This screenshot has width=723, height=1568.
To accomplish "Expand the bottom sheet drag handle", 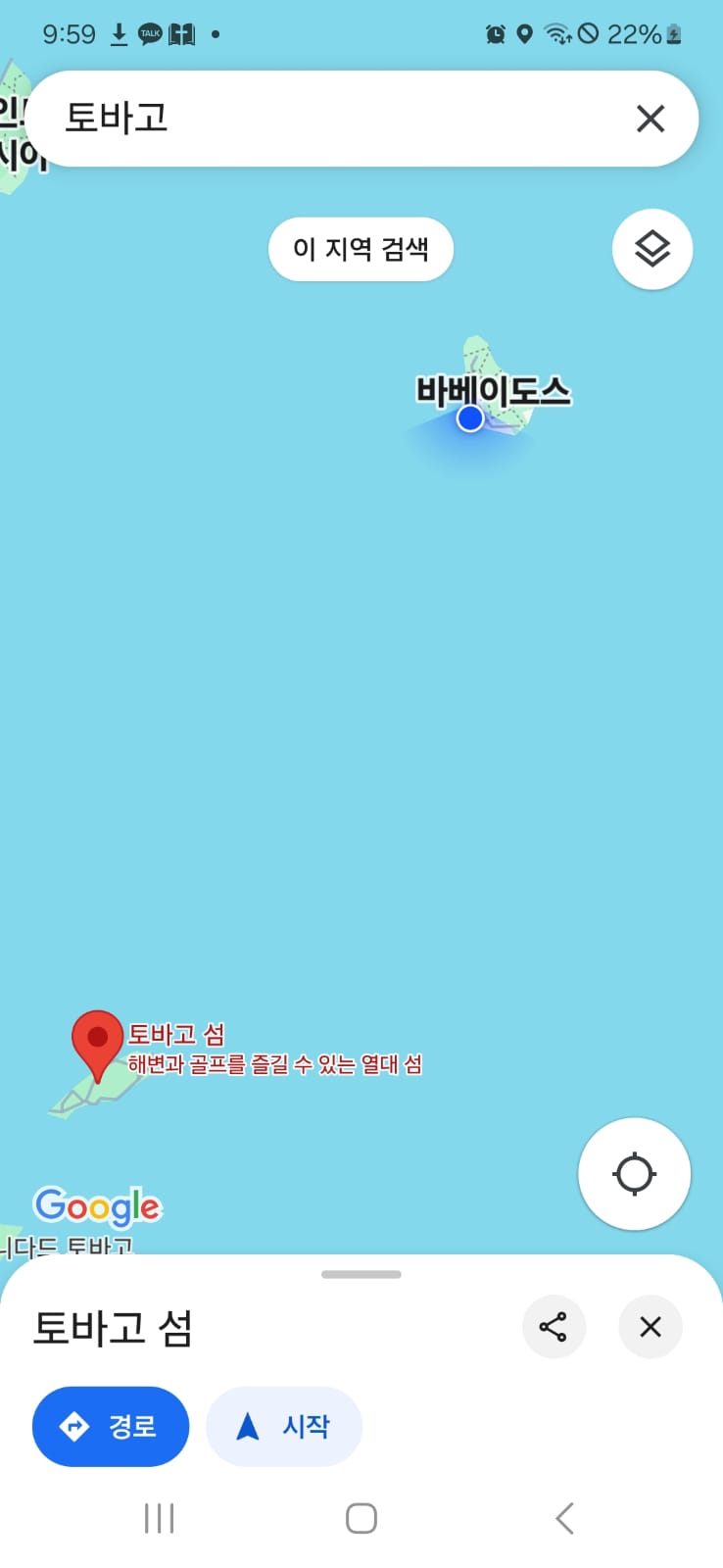I will coord(361,1274).
